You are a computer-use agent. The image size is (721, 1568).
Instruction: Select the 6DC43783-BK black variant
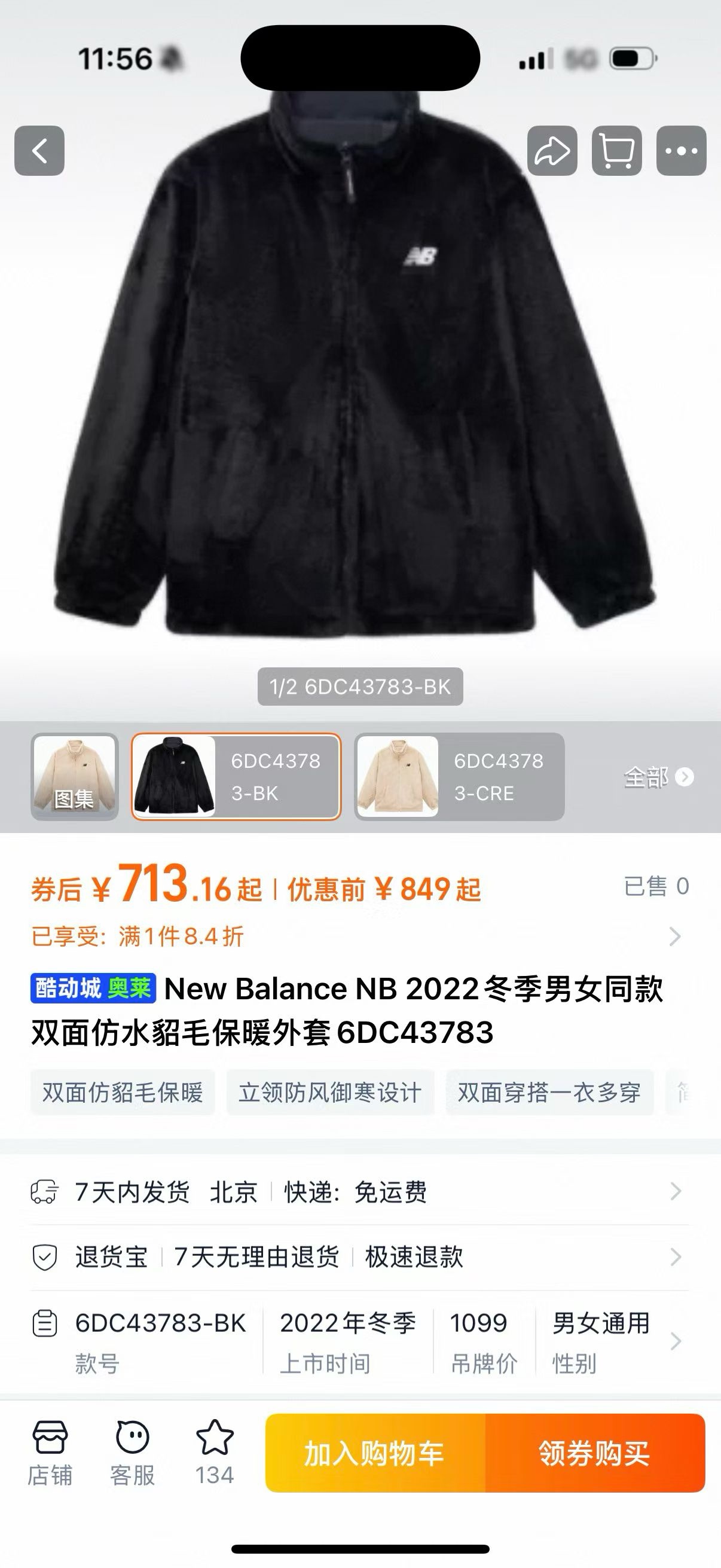point(236,777)
